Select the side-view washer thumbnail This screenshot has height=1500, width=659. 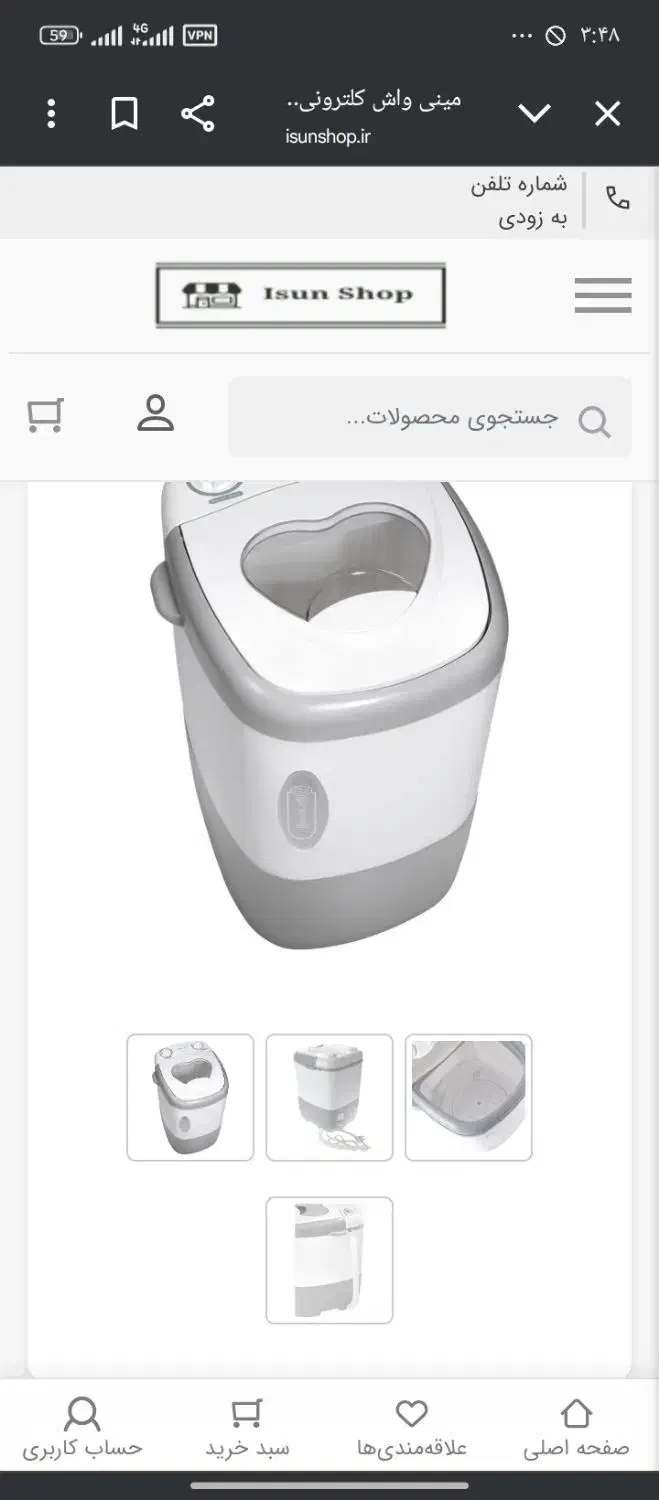[329, 1260]
